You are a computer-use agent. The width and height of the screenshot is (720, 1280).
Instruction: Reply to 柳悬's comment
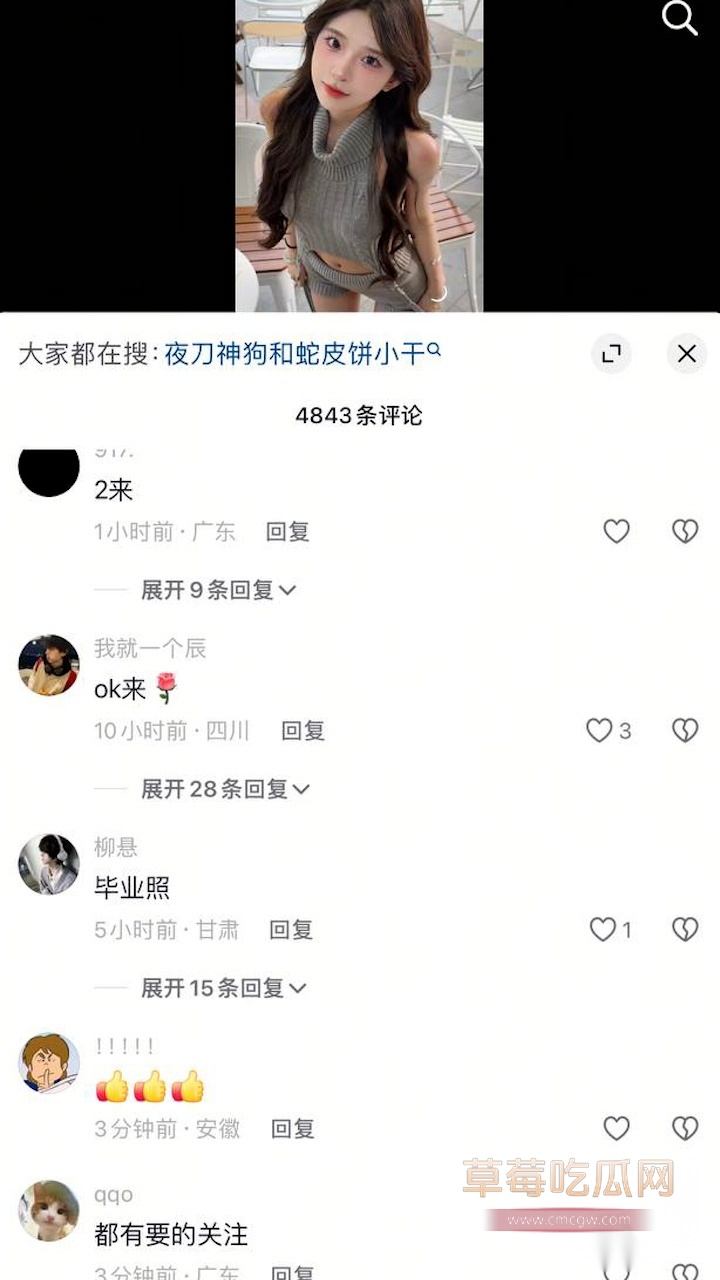click(x=291, y=930)
